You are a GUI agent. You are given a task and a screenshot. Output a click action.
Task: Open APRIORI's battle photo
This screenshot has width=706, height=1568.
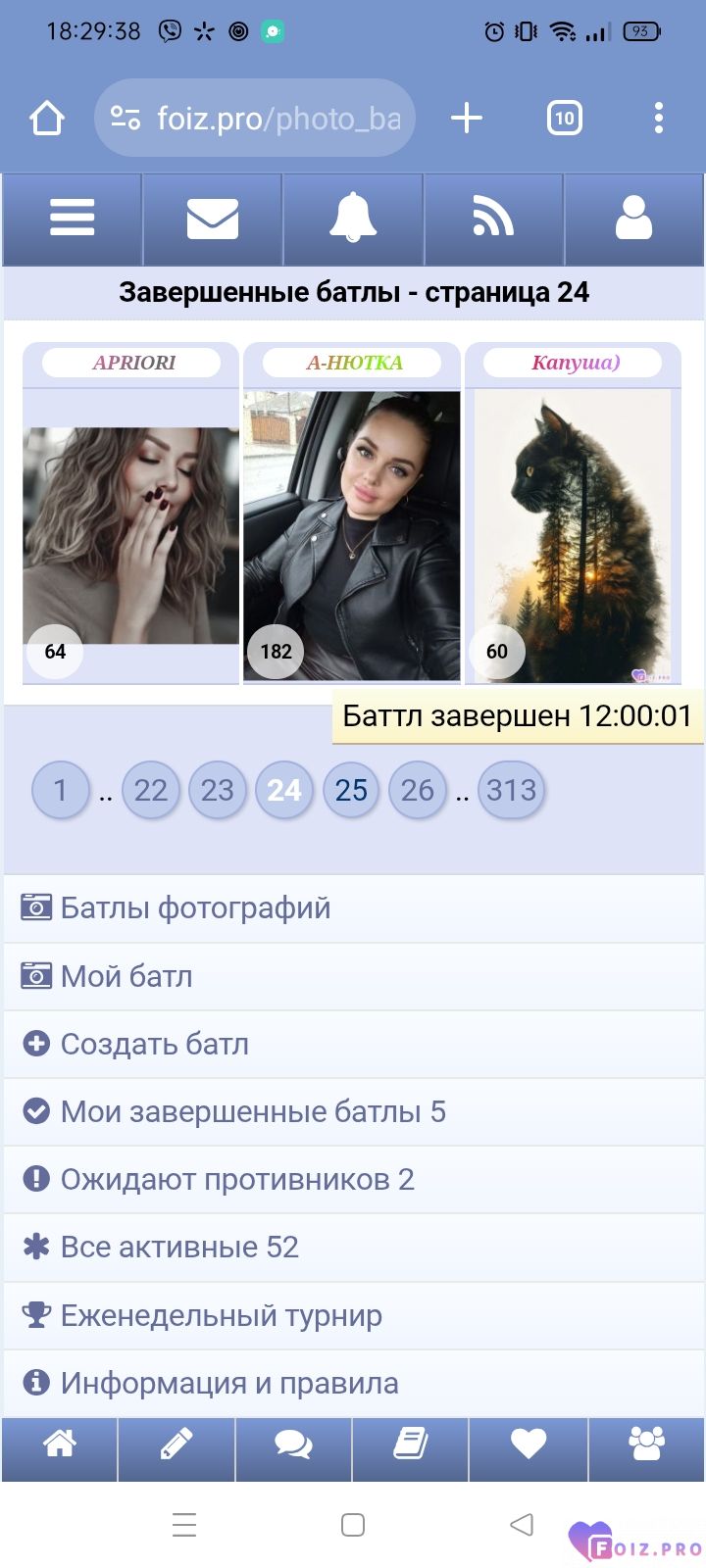pyautogui.click(x=130, y=535)
